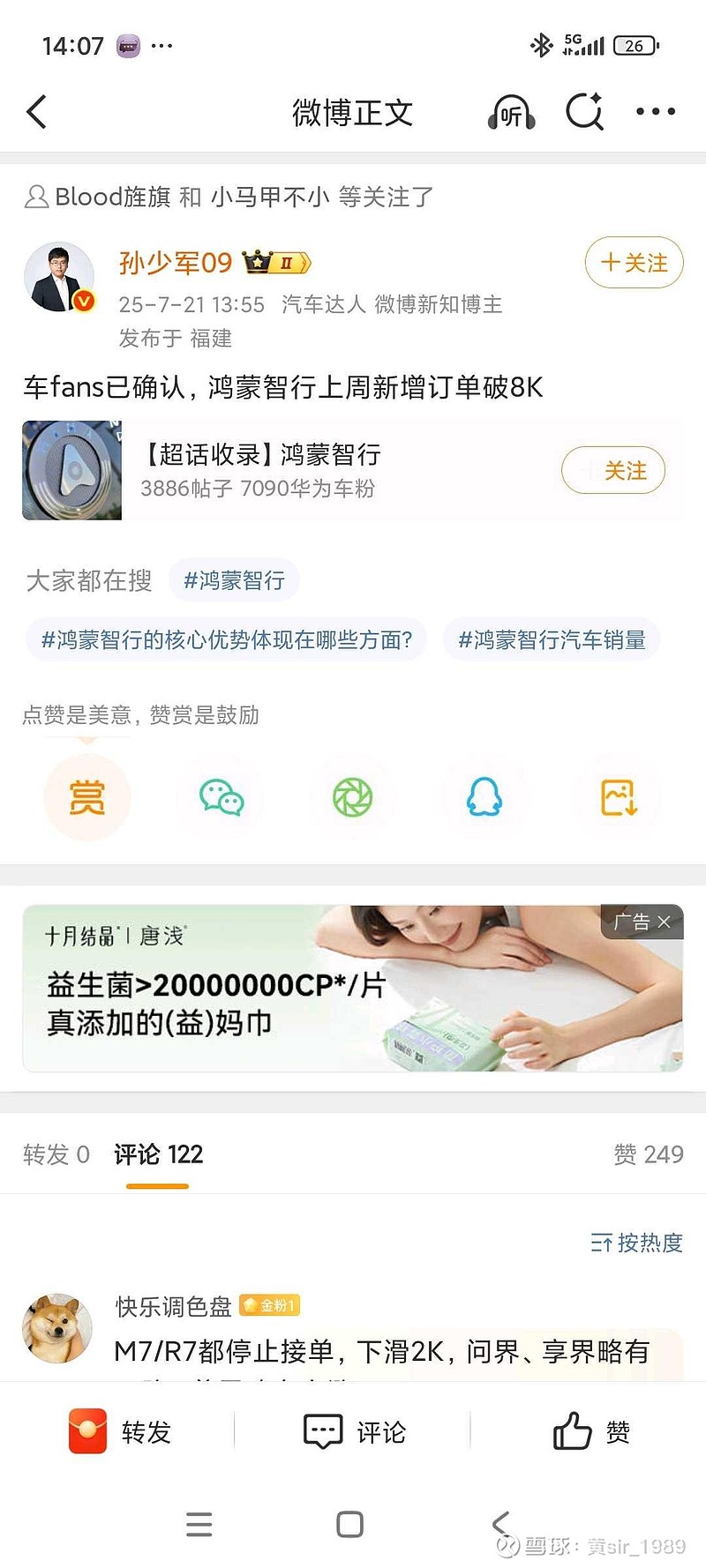Share to WeChat Moments with the green icon
This screenshot has width=706, height=1568.
tap(352, 796)
